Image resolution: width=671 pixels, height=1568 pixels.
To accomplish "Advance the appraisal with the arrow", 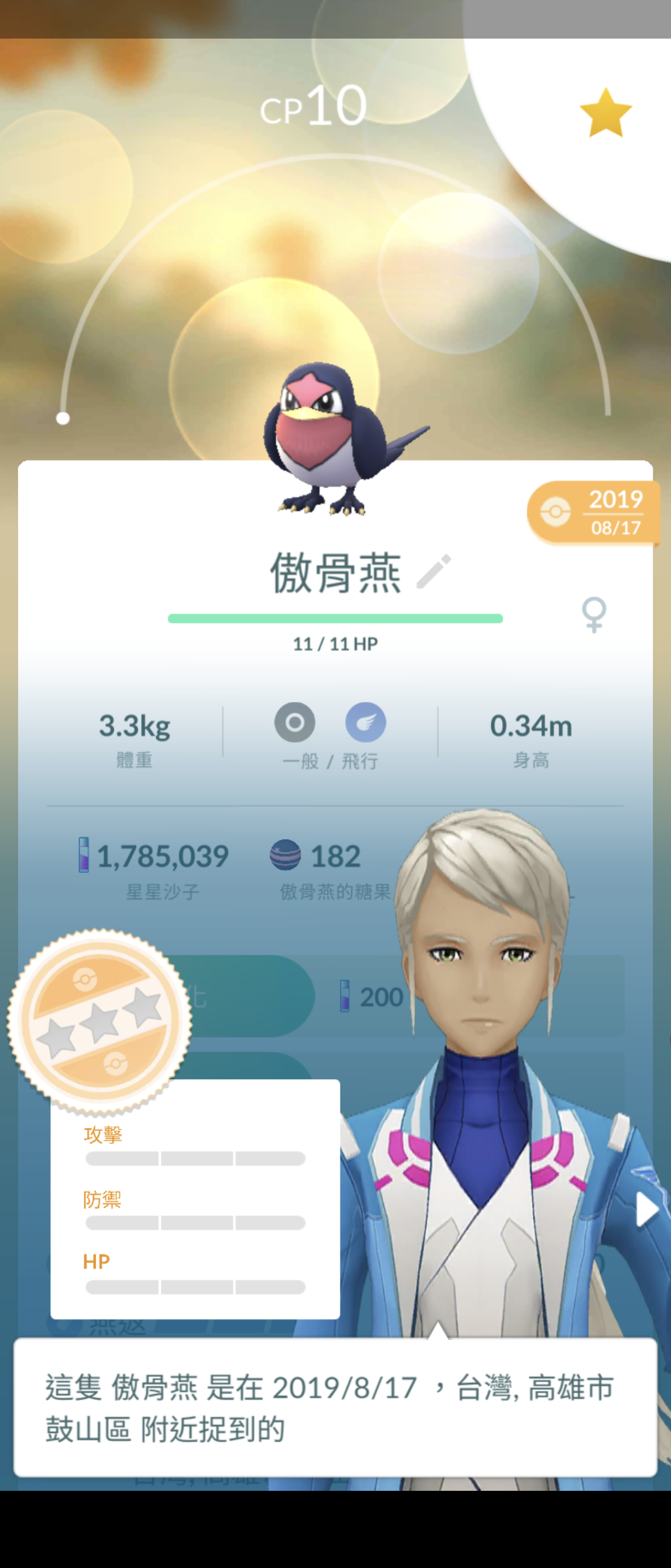I will 646,1209.
